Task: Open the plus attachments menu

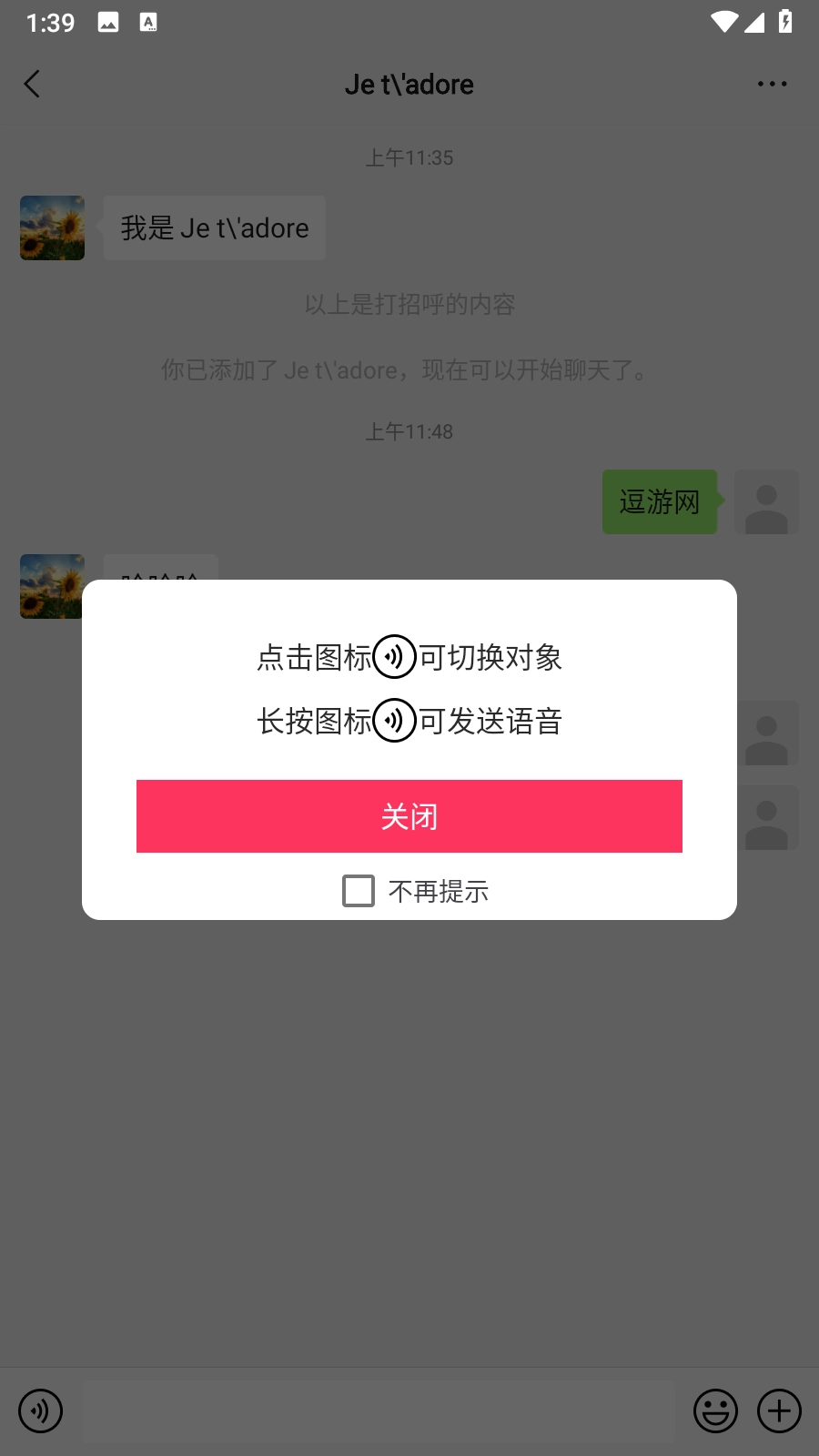Action: pos(780,1411)
